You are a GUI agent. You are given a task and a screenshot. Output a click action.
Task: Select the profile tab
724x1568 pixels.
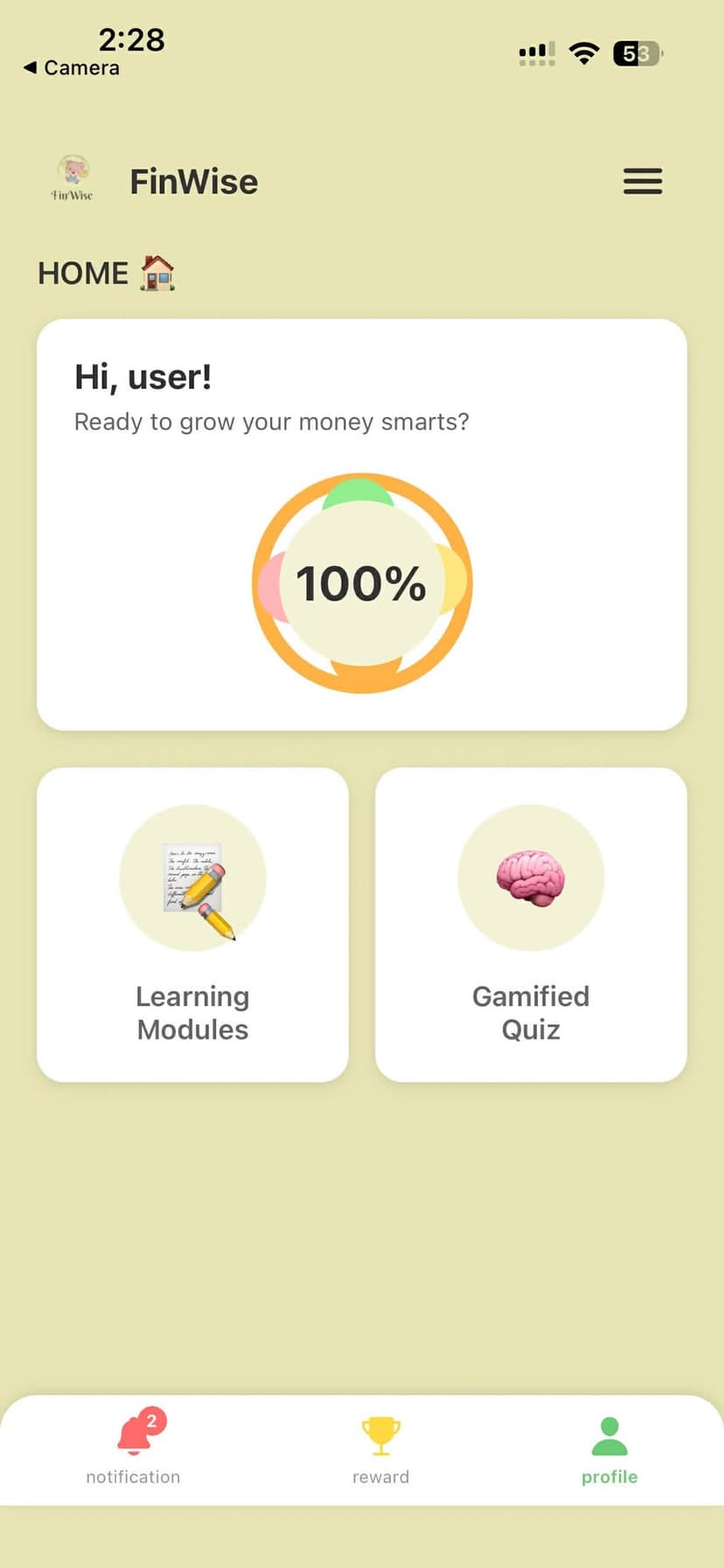click(x=609, y=1448)
